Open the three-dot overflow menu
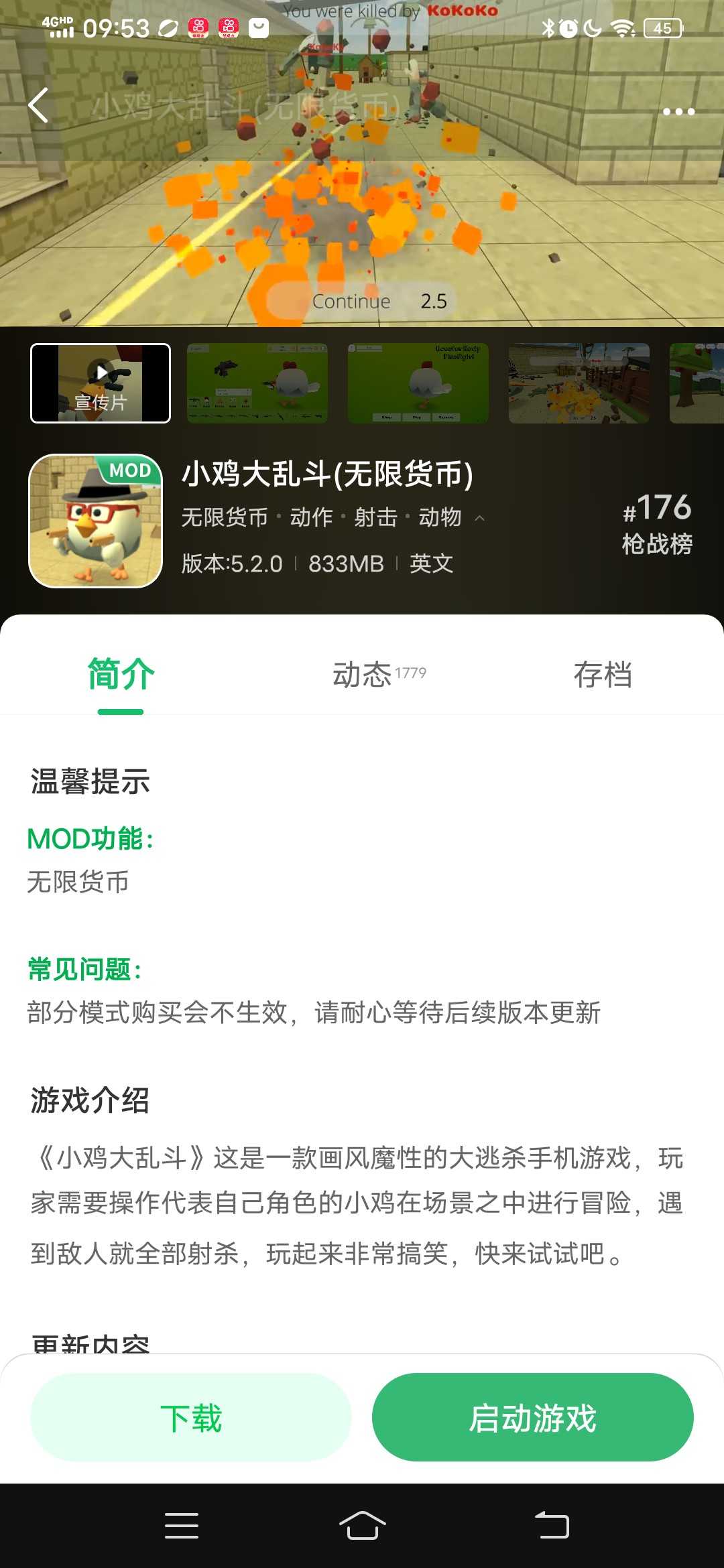Viewport: 724px width, 1568px height. [x=678, y=111]
